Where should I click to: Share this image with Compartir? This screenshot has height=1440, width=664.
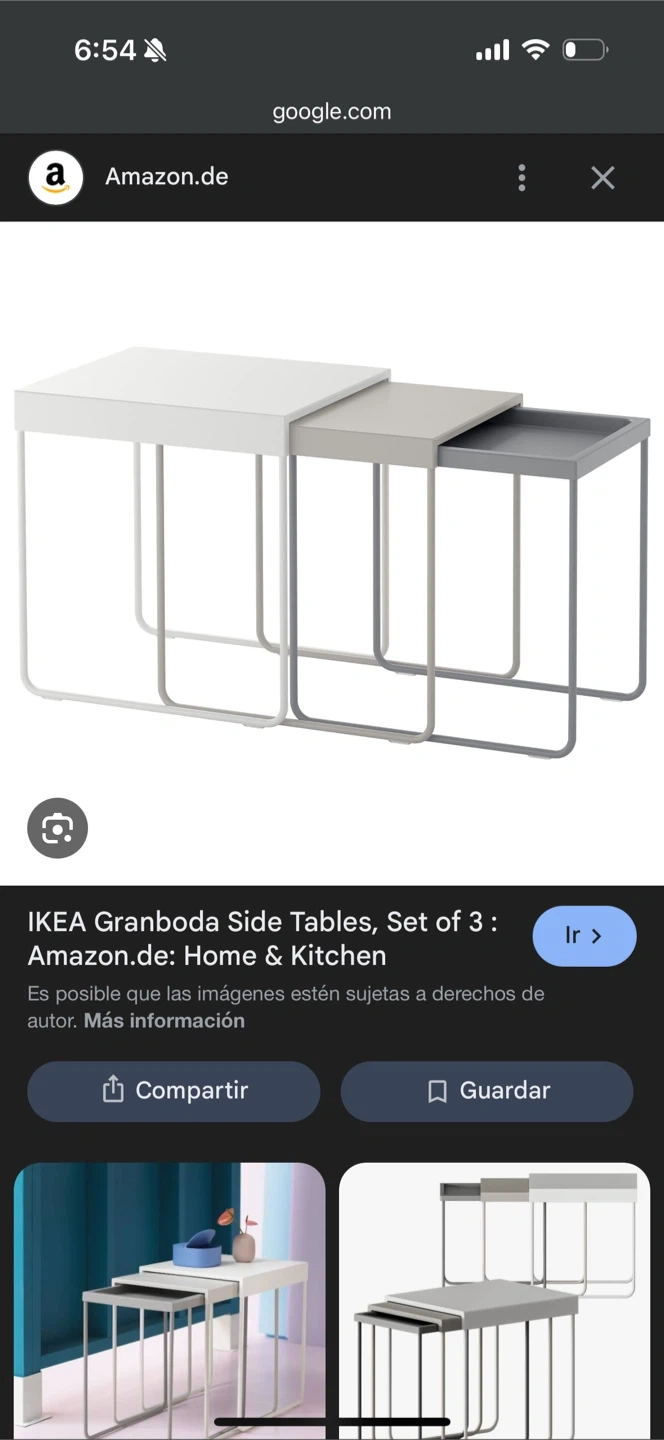pyautogui.click(x=174, y=1091)
